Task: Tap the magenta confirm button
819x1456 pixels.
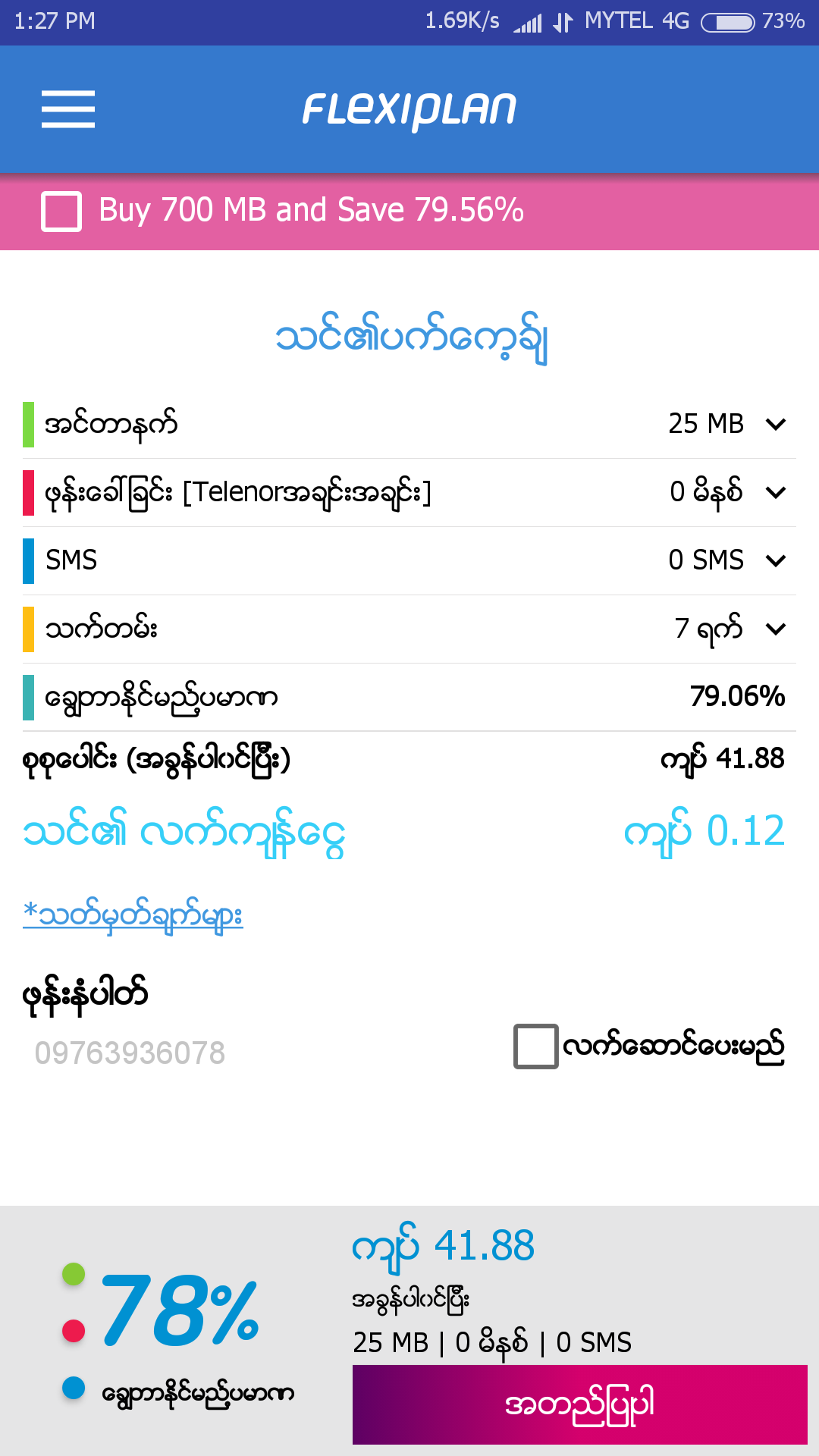Action: tap(579, 1404)
